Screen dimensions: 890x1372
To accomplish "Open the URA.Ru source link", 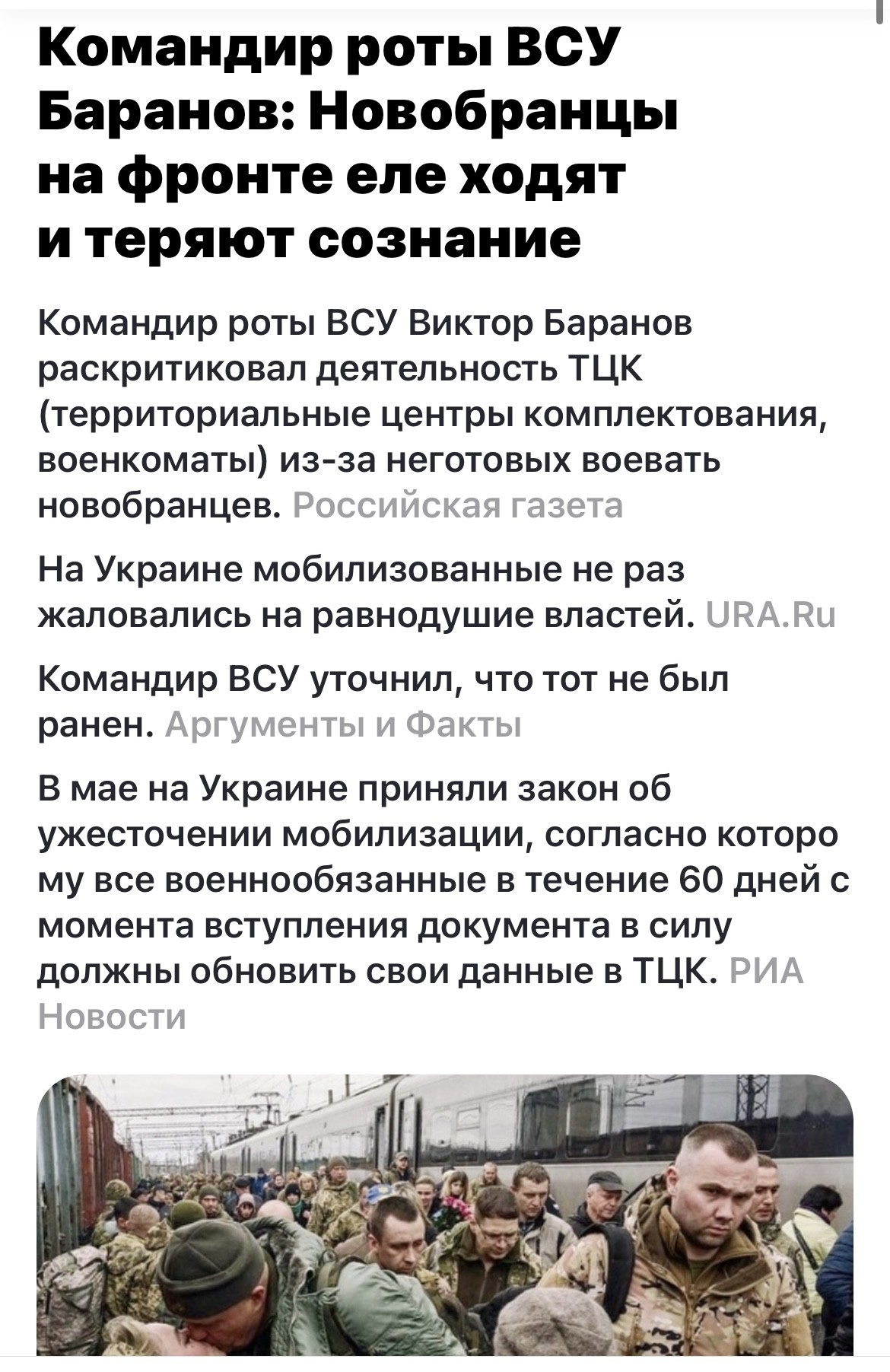I will [771, 615].
